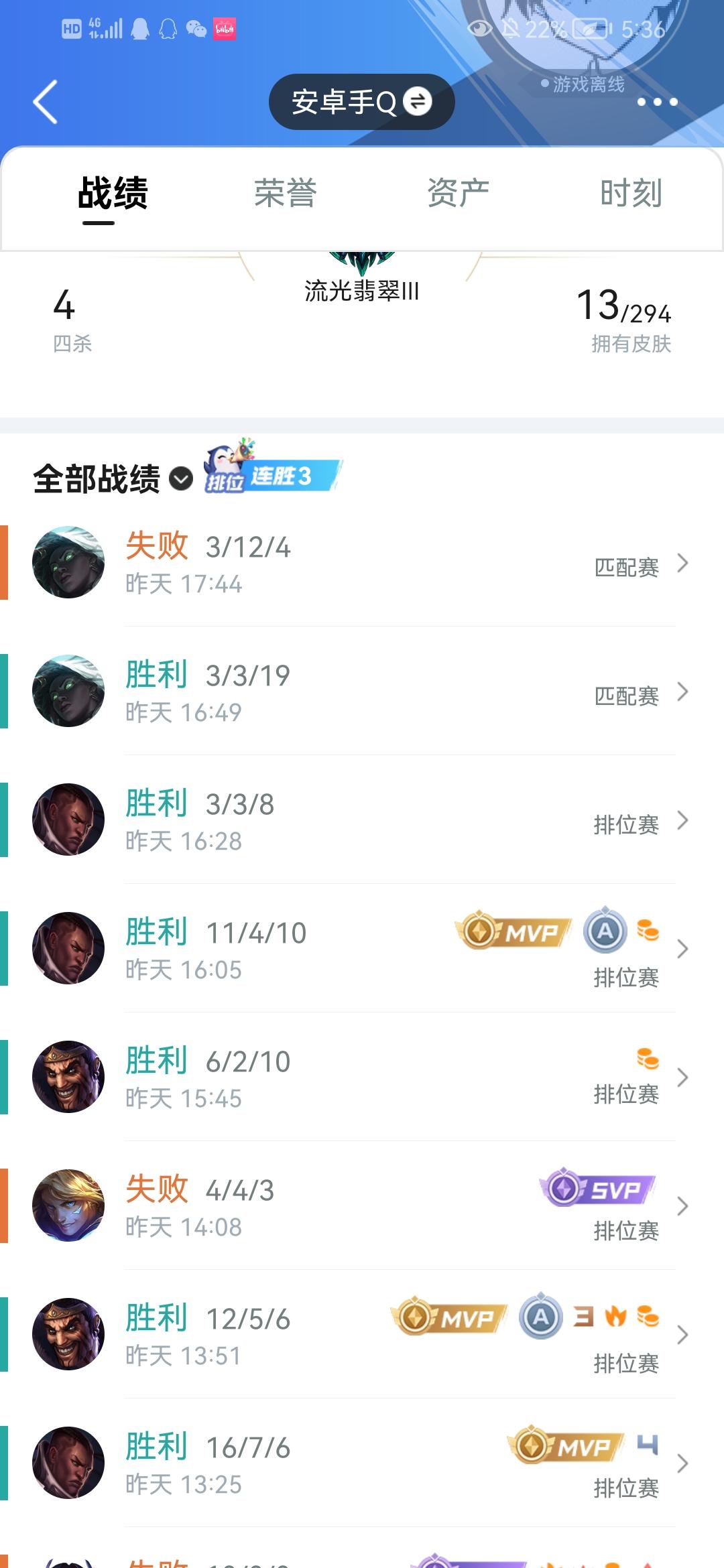View the 11/4/10 MVP match details
Screen dimensions: 724x1568
[x=362, y=949]
